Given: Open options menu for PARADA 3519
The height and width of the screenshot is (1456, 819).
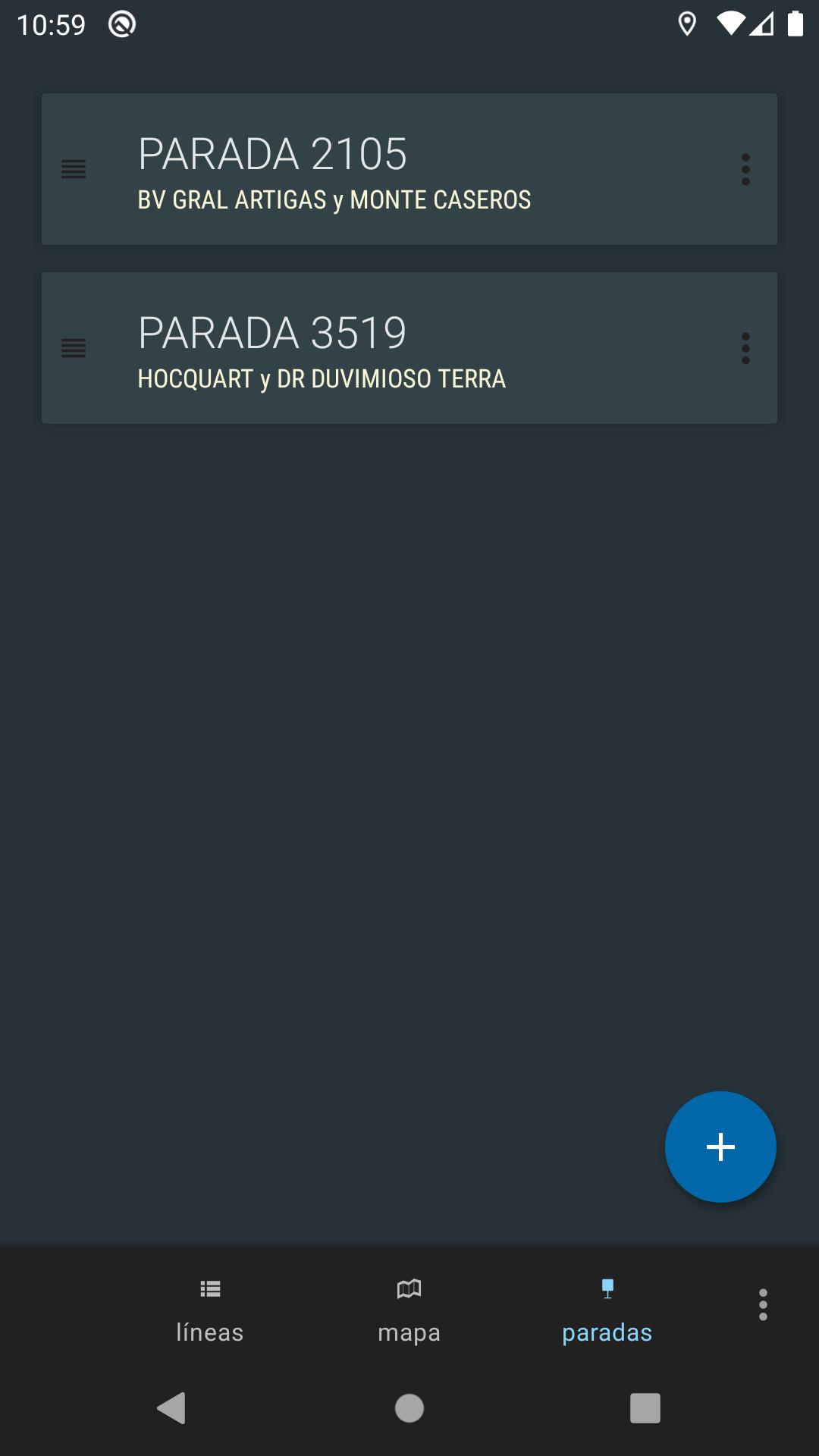Looking at the screenshot, I should 745,348.
